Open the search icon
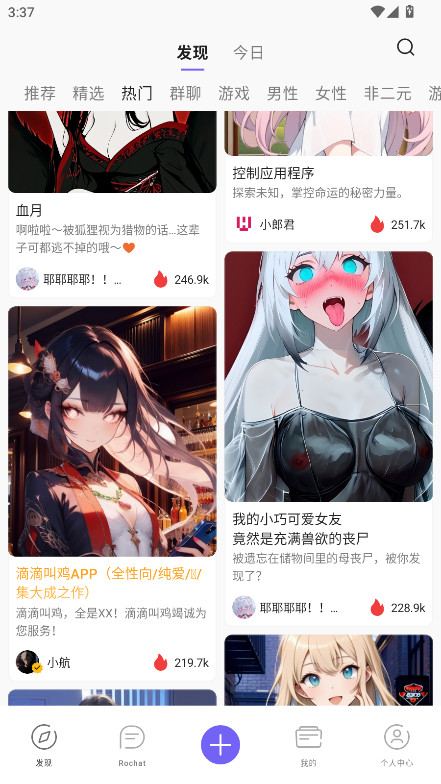The image size is (441, 784). (405, 48)
